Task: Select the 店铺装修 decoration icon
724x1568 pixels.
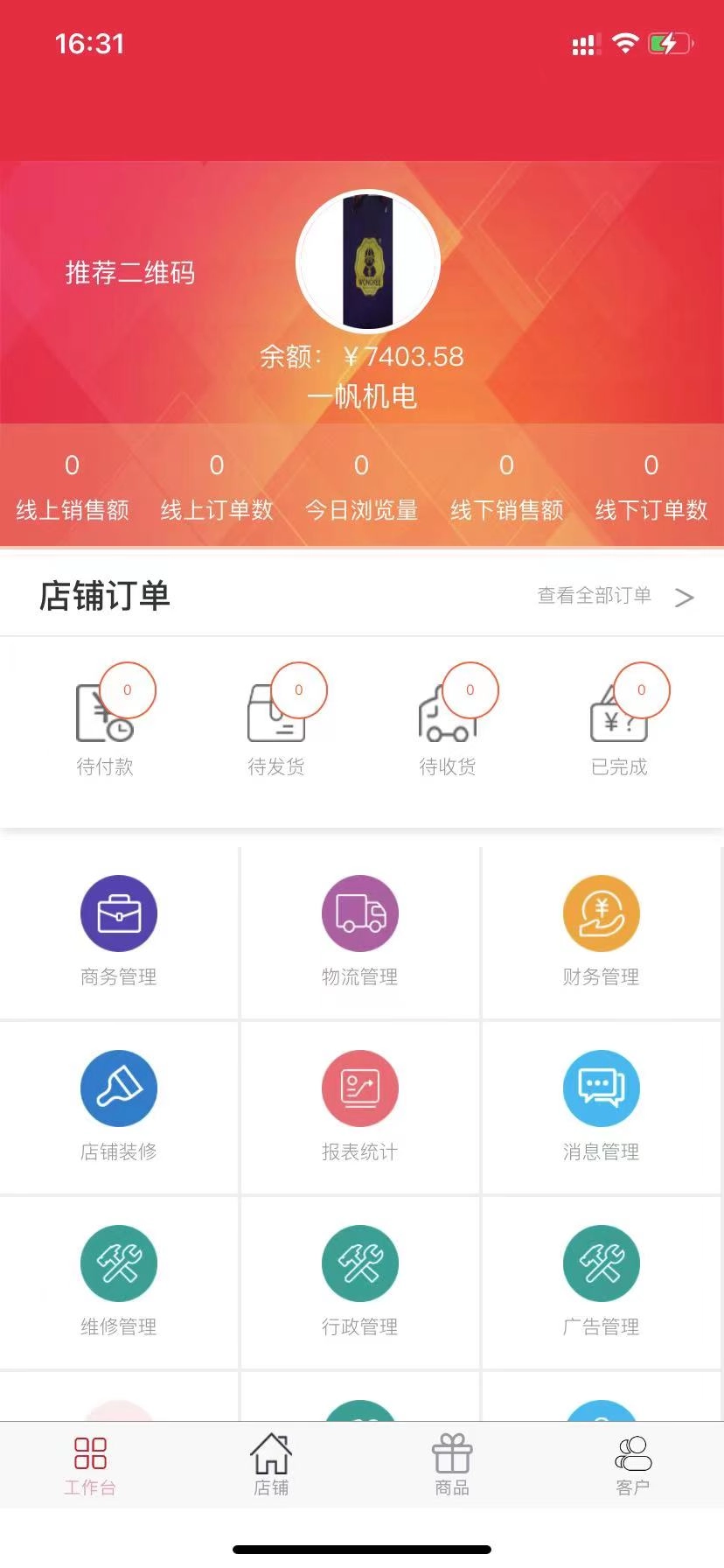Action: tap(119, 1088)
